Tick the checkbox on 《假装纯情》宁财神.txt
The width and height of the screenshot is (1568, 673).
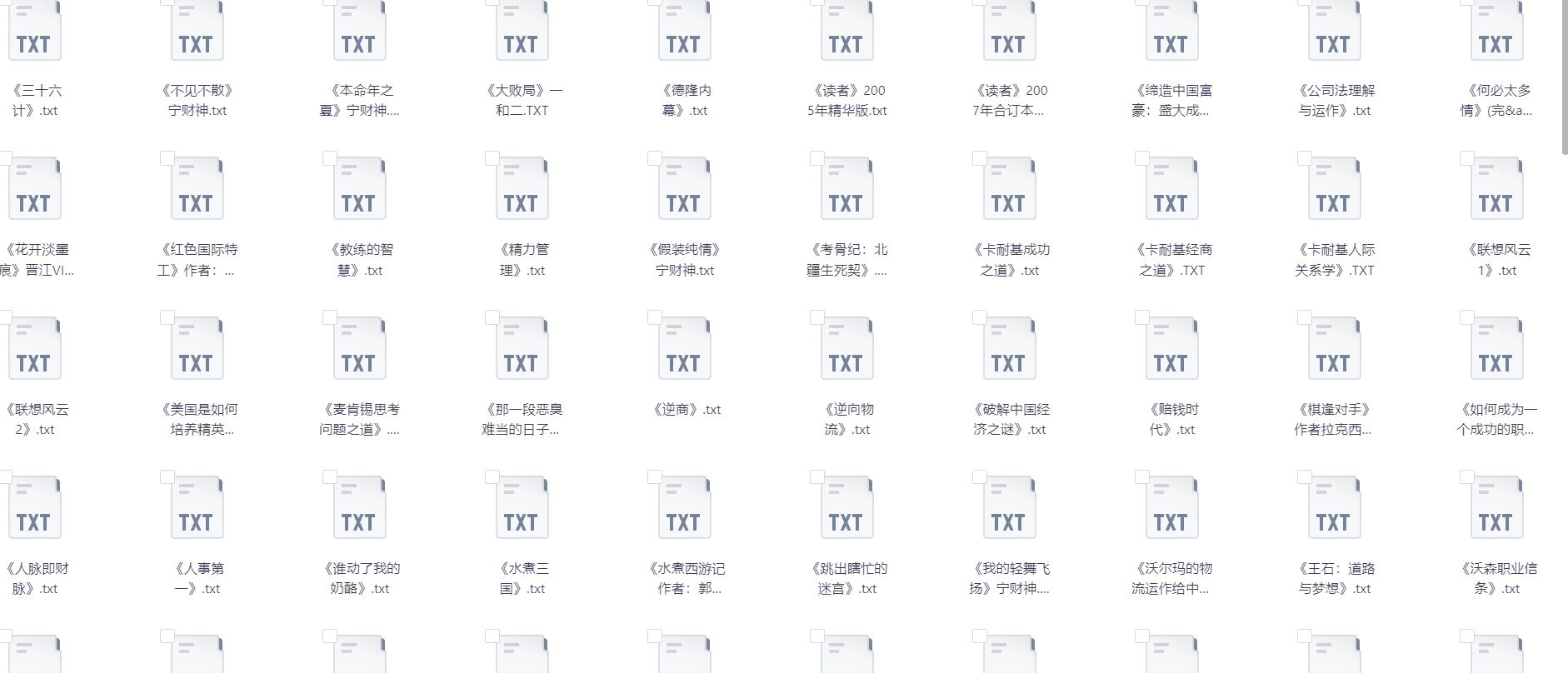[x=655, y=158]
